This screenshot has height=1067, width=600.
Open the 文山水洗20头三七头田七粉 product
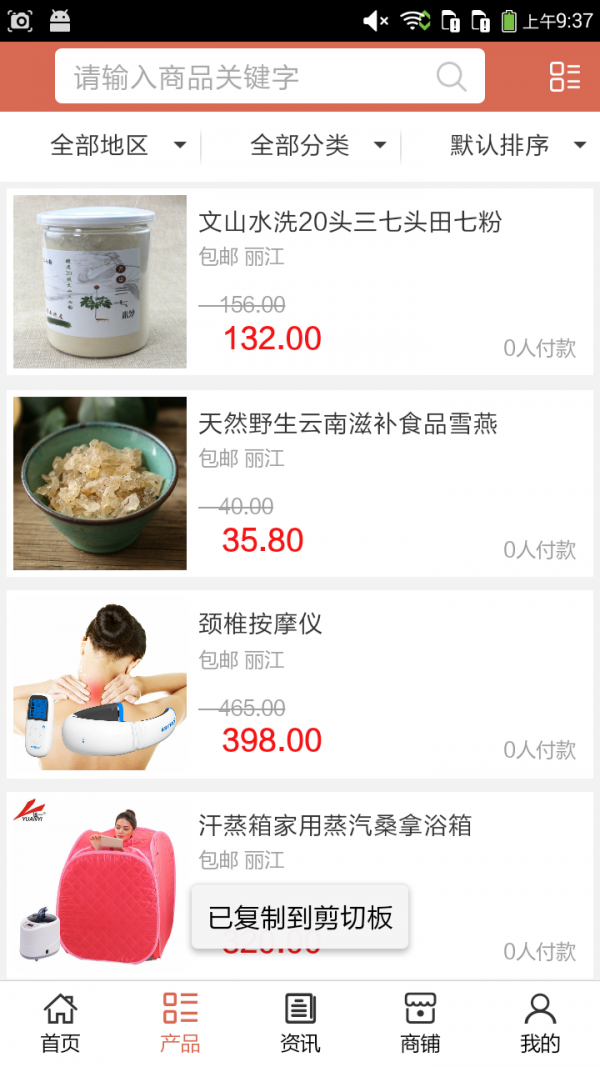click(x=349, y=222)
